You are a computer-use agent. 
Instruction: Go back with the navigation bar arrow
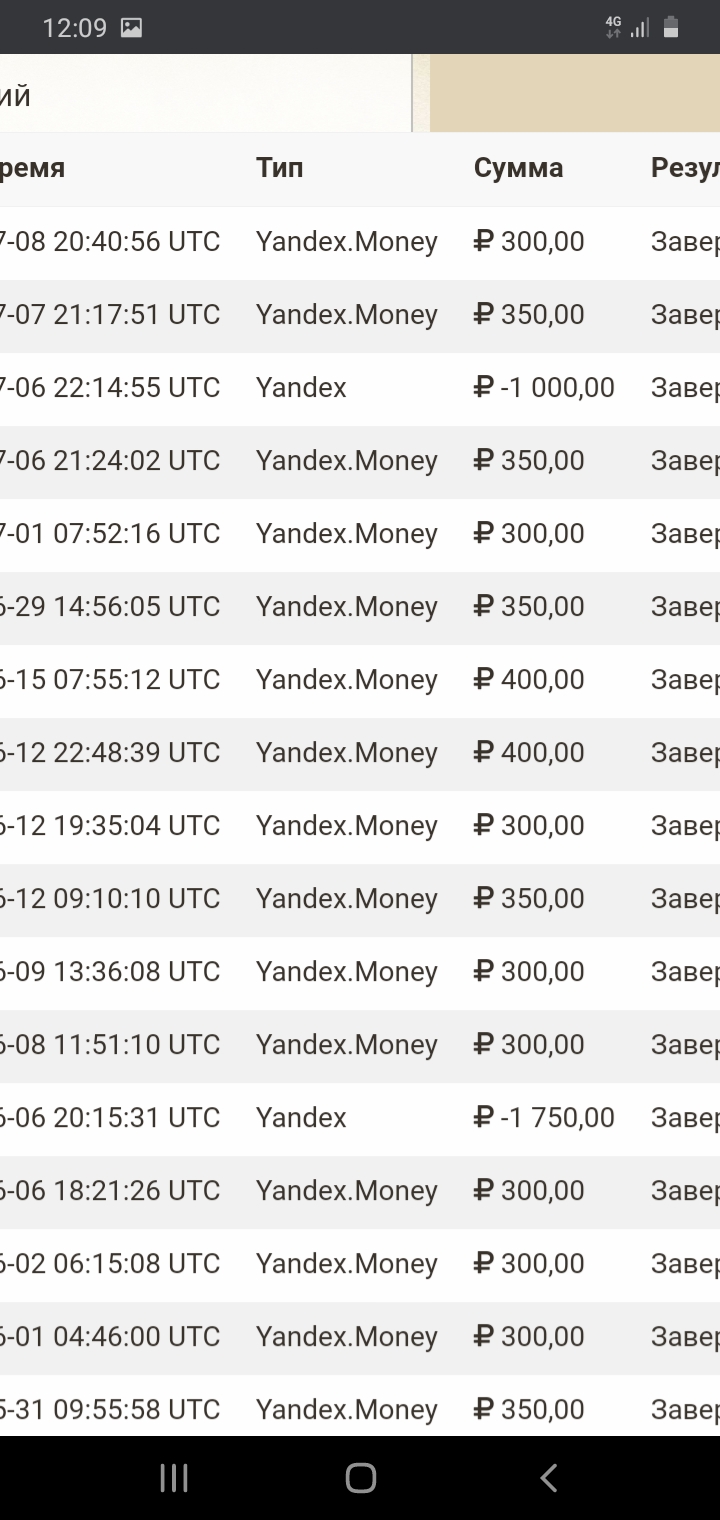pos(548,1478)
